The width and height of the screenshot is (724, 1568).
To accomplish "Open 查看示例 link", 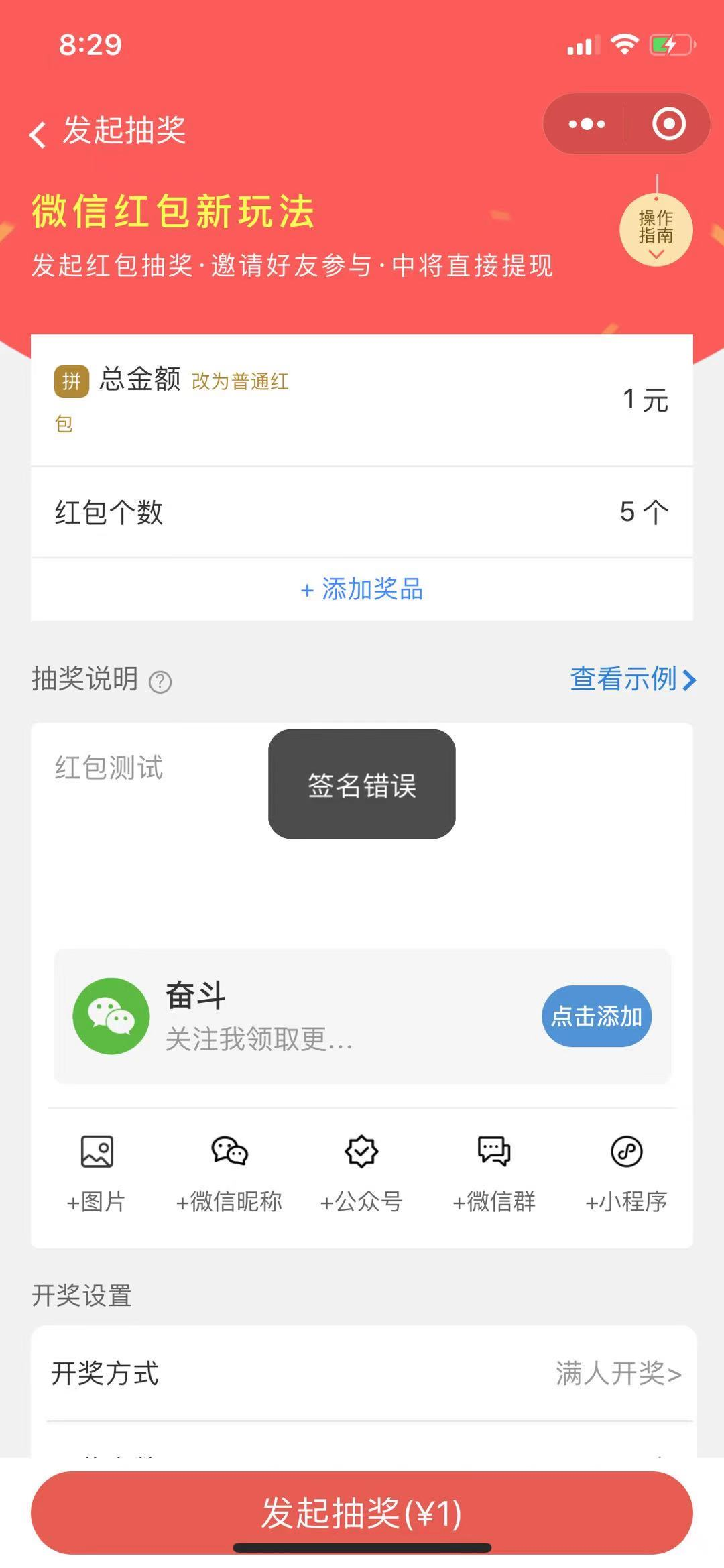I will click(x=633, y=679).
